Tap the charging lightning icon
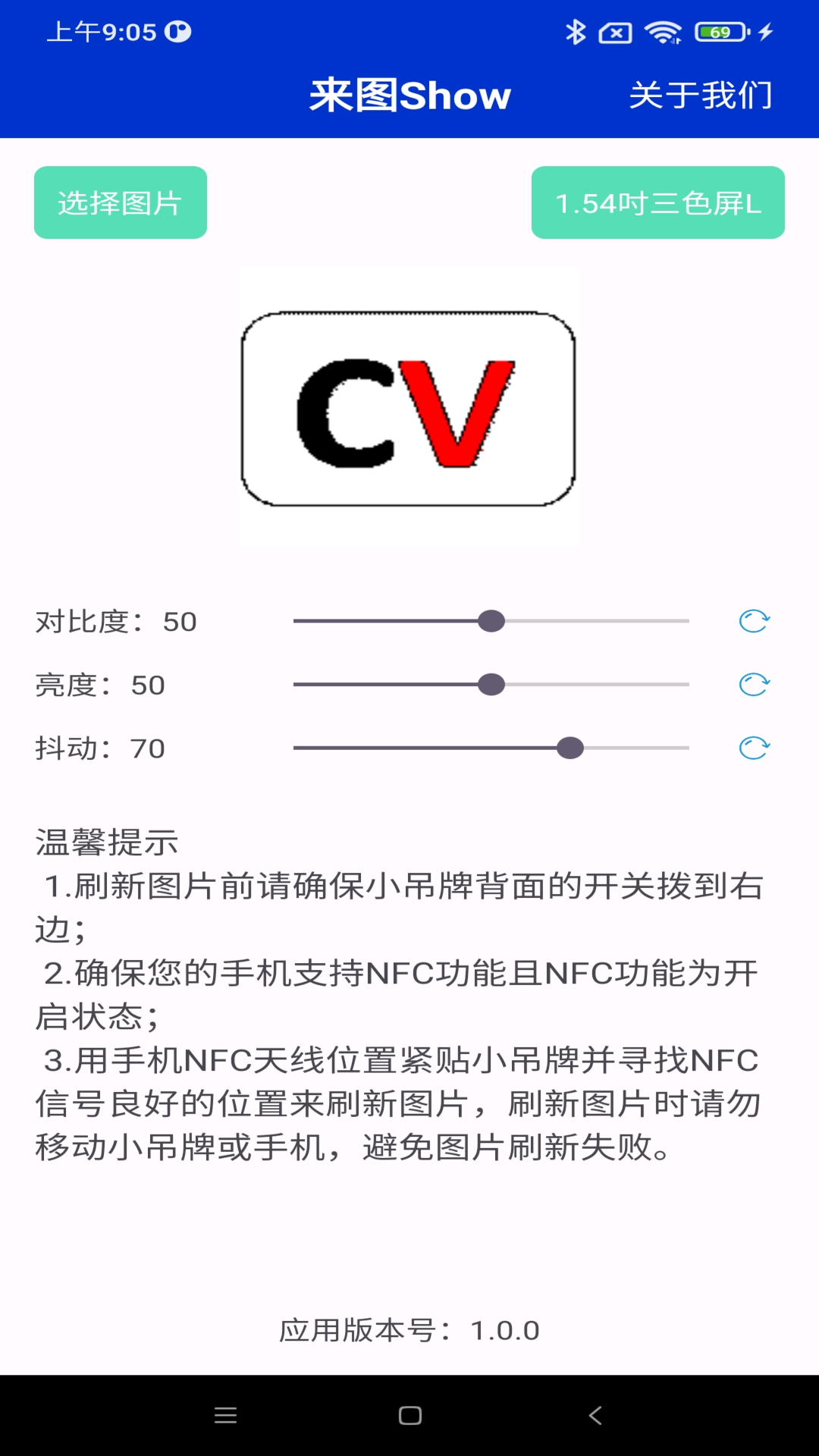 click(765, 33)
